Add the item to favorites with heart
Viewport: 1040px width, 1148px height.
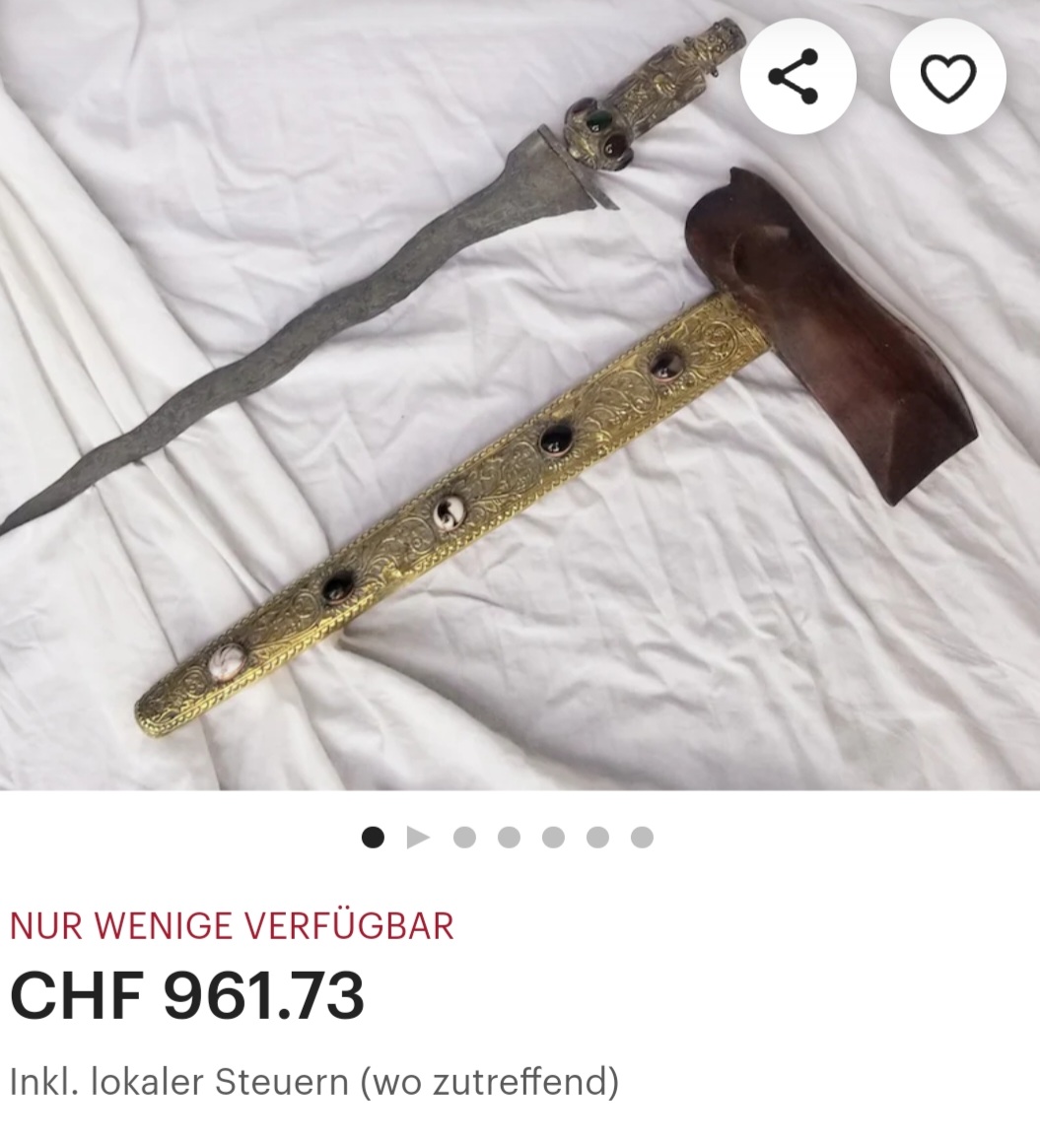pos(947,77)
